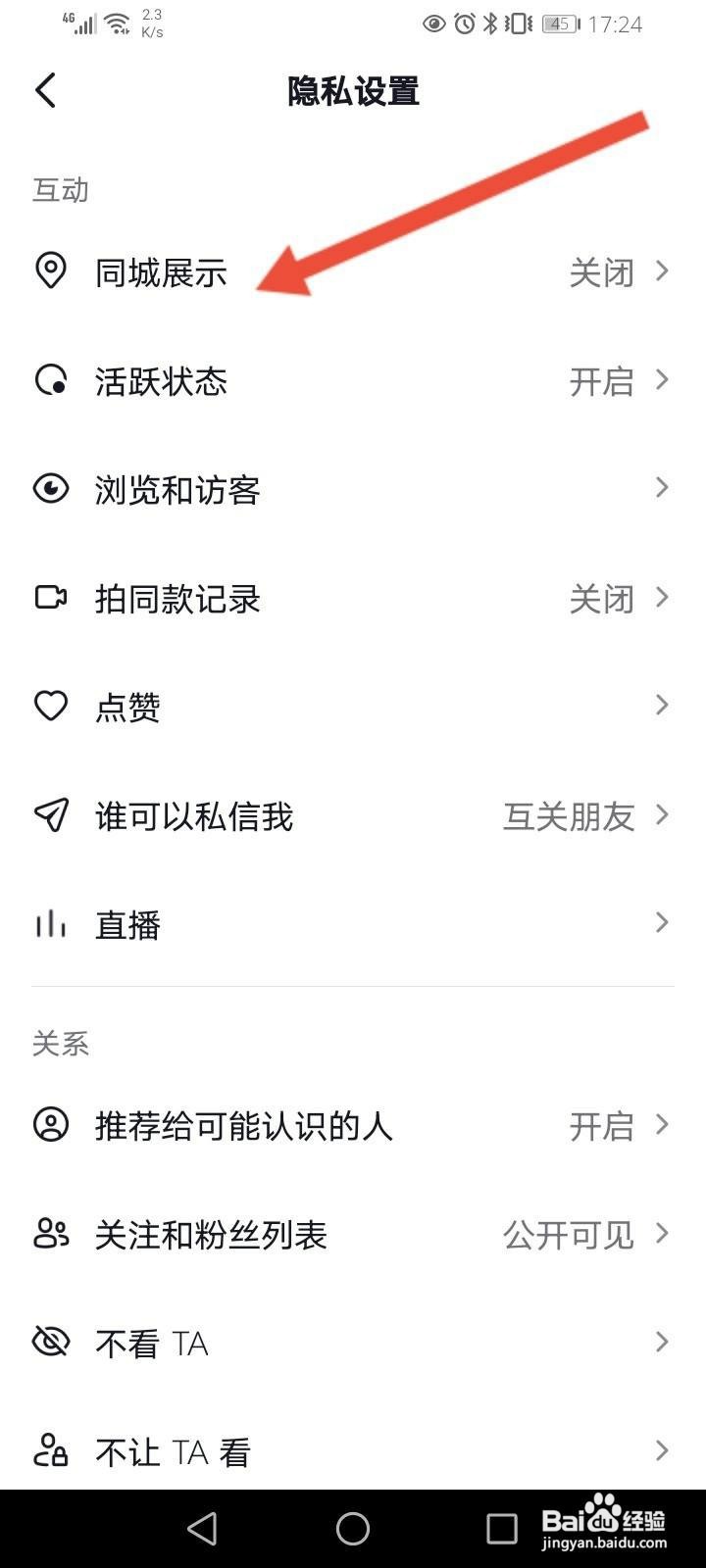
Task: Open 浏览和访客 settings
Action: 353,489
